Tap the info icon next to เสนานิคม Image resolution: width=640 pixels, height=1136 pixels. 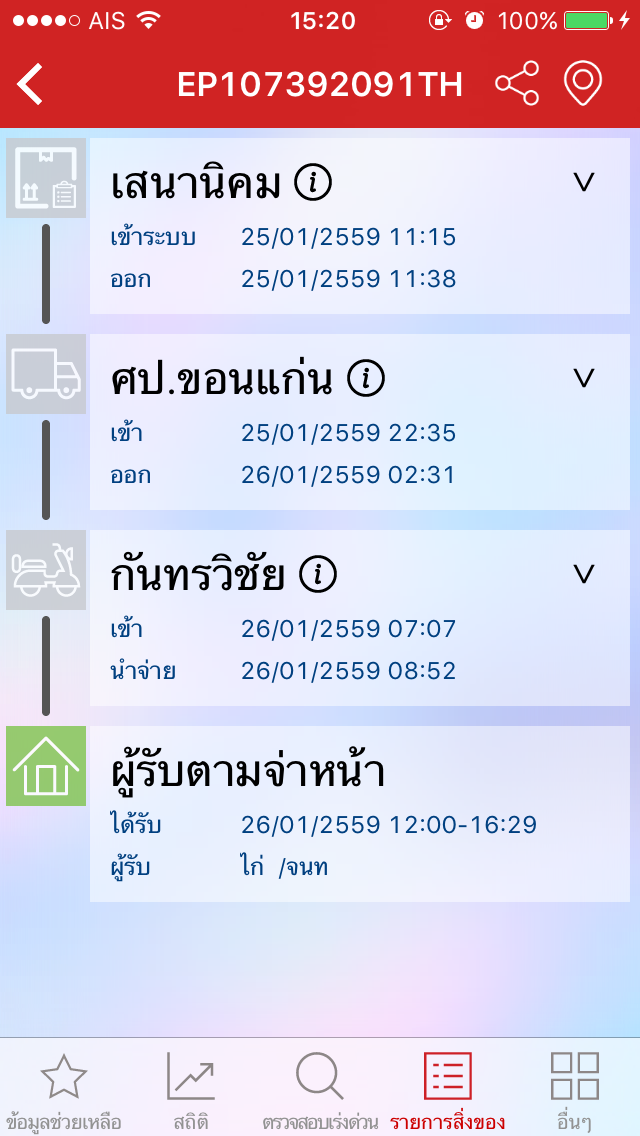pyautogui.click(x=313, y=182)
